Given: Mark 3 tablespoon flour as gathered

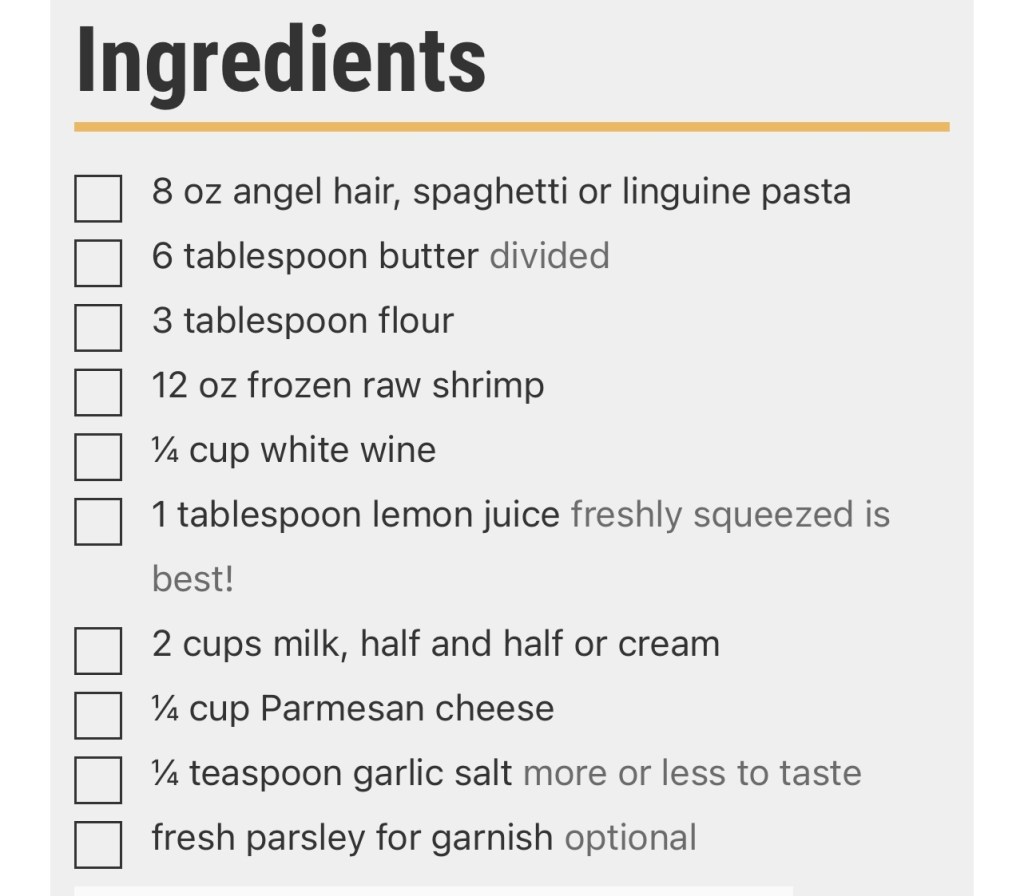Looking at the screenshot, I should (98, 327).
